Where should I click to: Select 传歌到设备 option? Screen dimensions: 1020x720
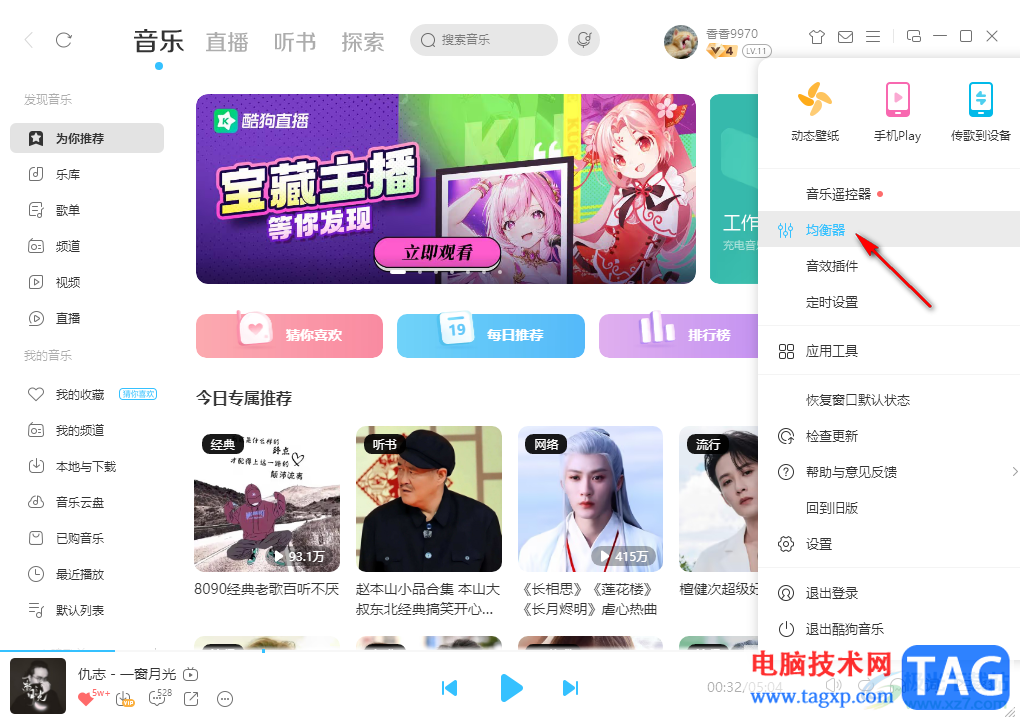(x=980, y=111)
